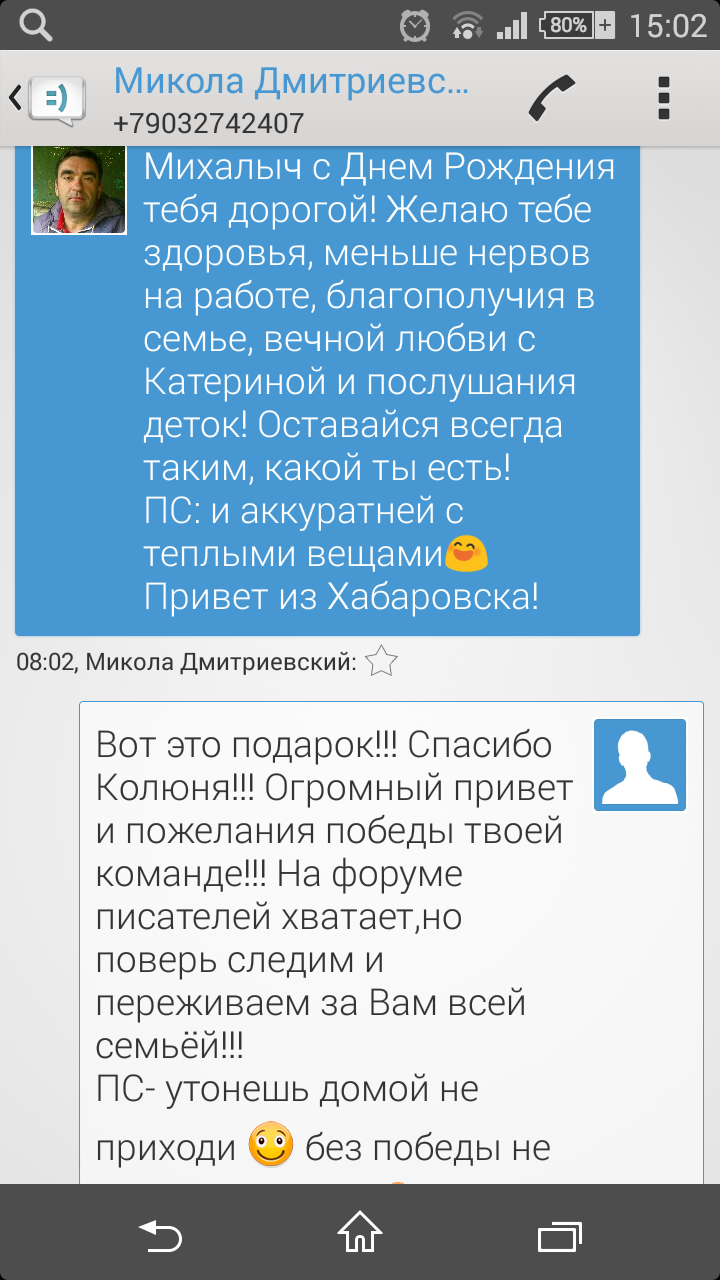
Task: Open Микола Дмитриевский's contact photo
Action: click(79, 190)
